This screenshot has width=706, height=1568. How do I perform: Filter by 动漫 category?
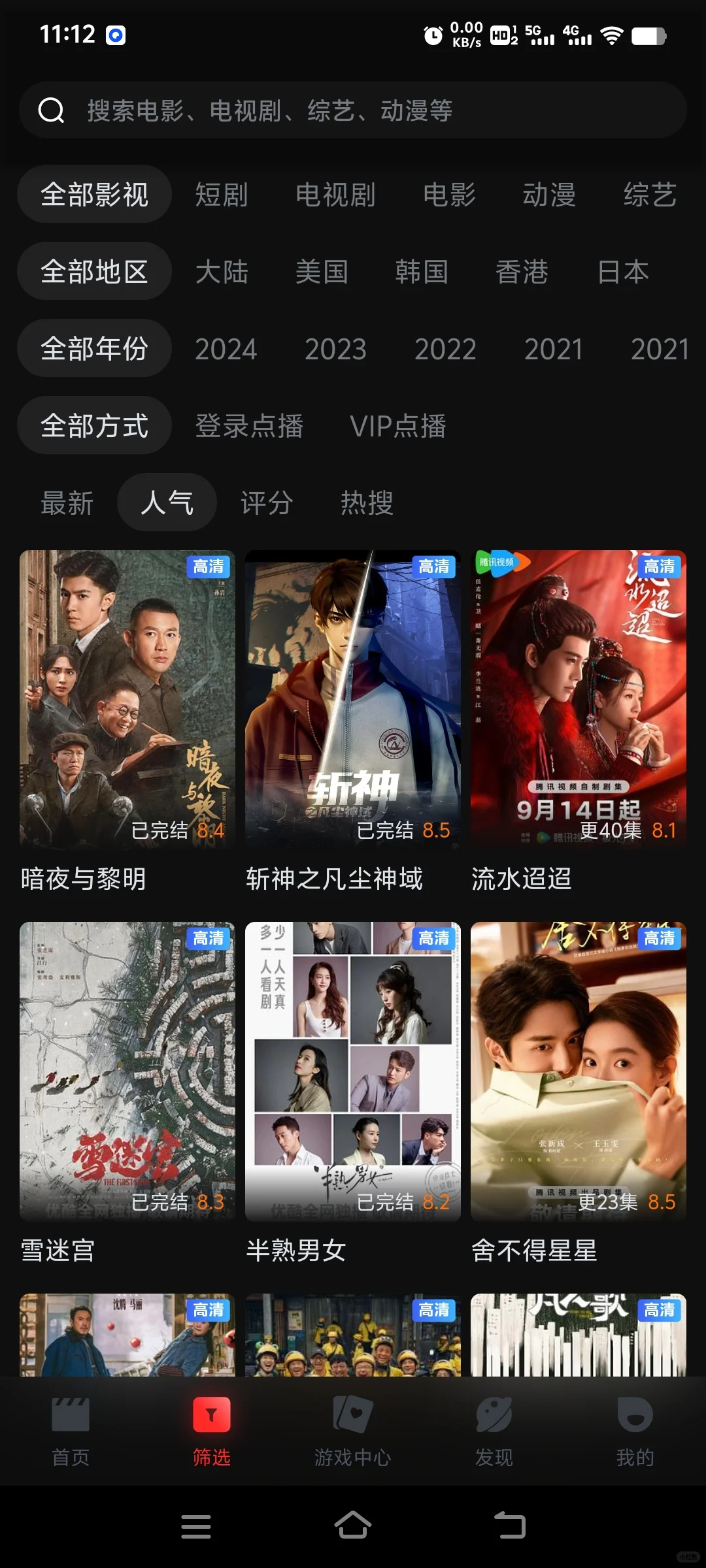(549, 195)
